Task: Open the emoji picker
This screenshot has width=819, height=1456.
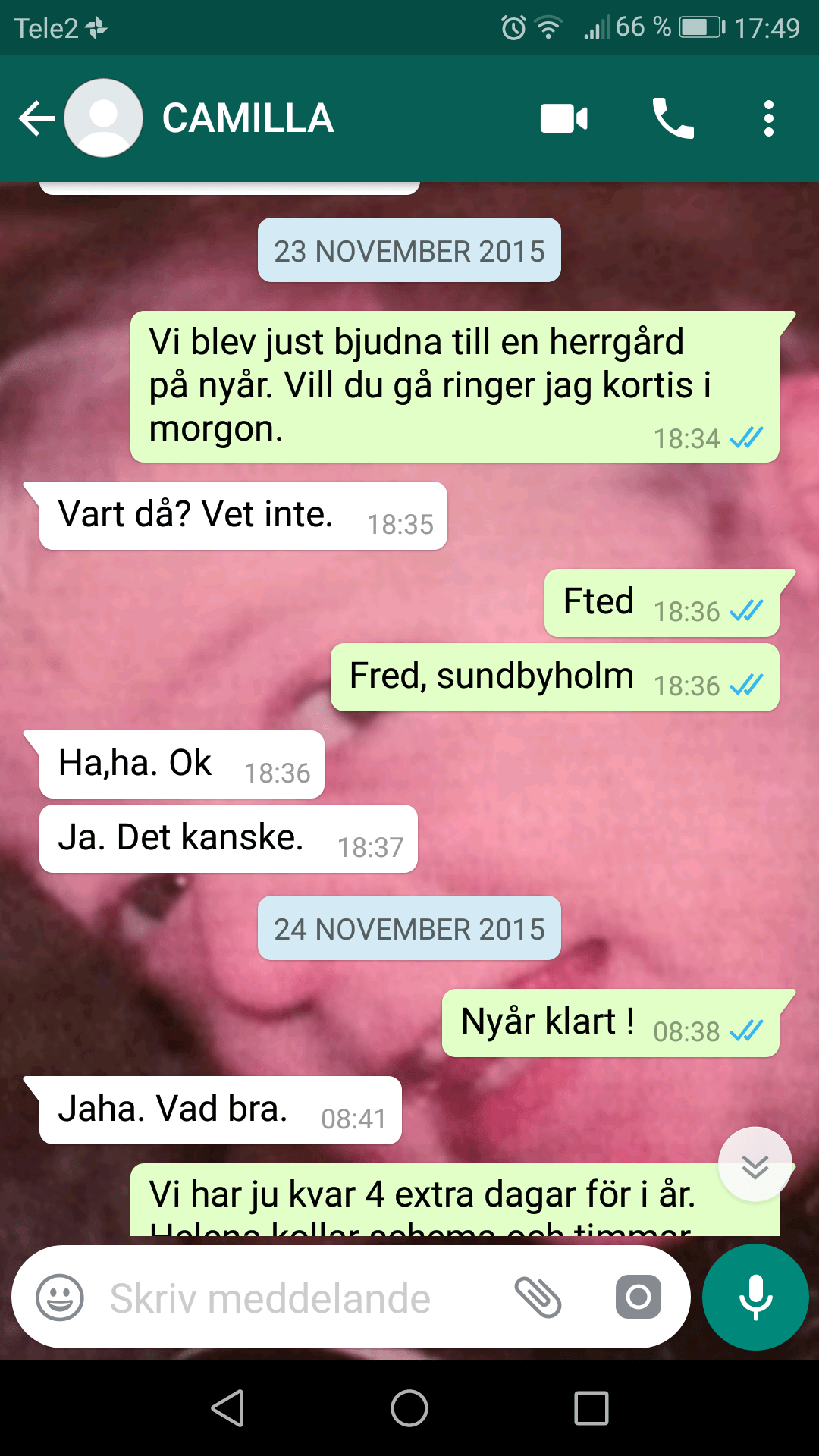Action: pos(60,1297)
